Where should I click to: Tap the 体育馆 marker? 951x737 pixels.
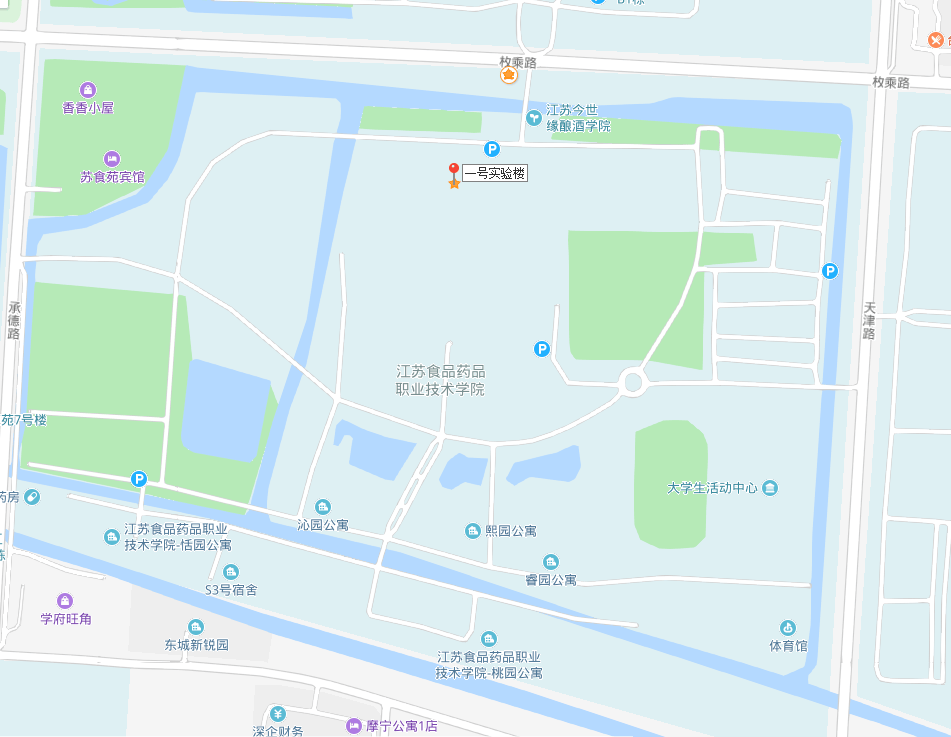tap(788, 627)
